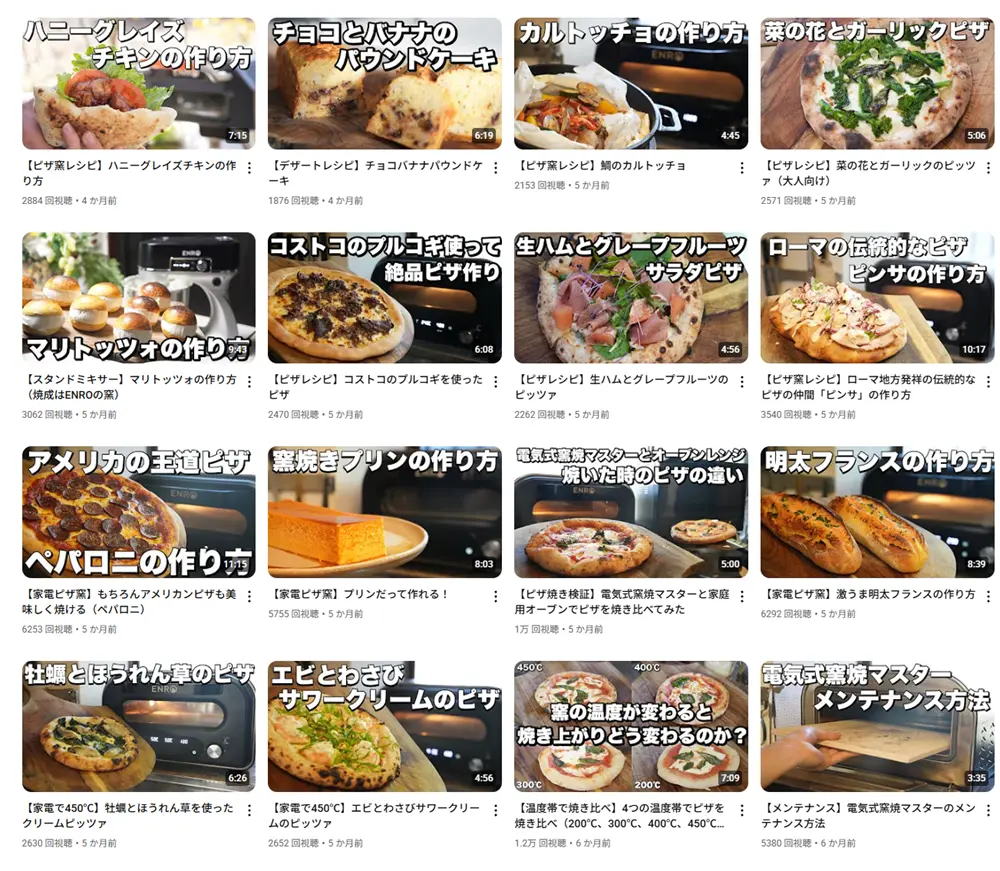
Task: Open the ペパロニ American pizza video
Action: (x=138, y=511)
